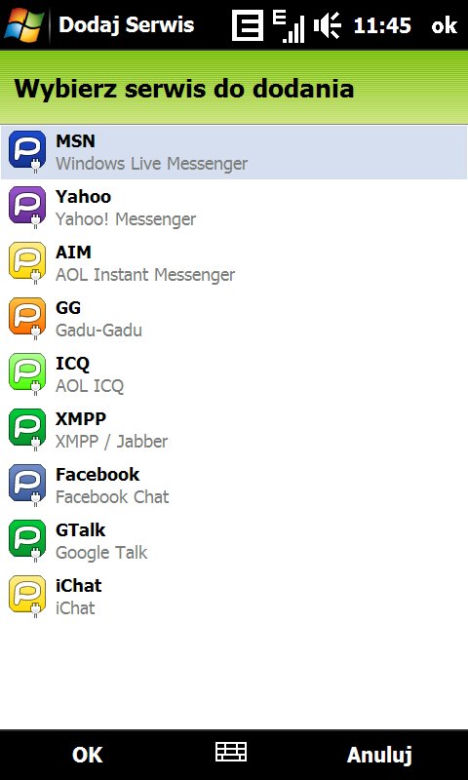Choose Yahoo! Messenger from the list
Screen dimensions: 468x780
pyautogui.click(x=234, y=207)
